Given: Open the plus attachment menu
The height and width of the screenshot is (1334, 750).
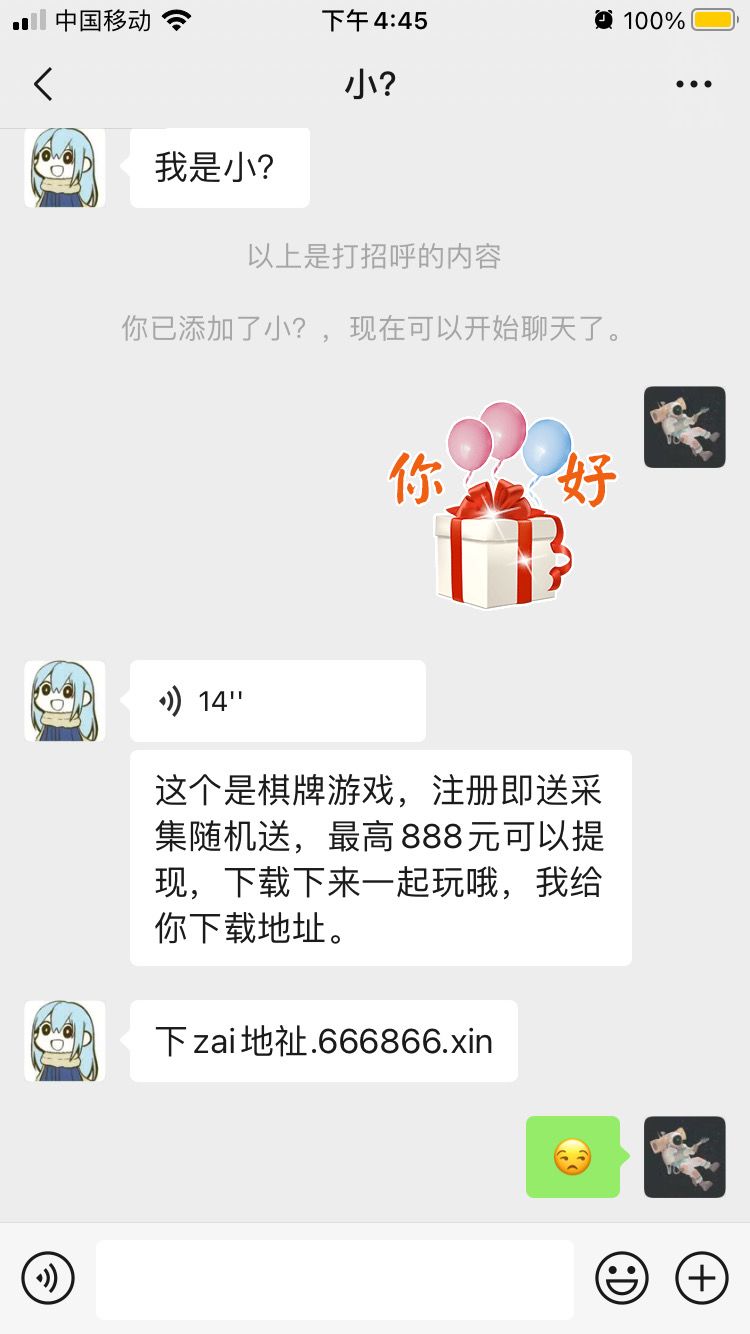Looking at the screenshot, I should coord(702,1278).
